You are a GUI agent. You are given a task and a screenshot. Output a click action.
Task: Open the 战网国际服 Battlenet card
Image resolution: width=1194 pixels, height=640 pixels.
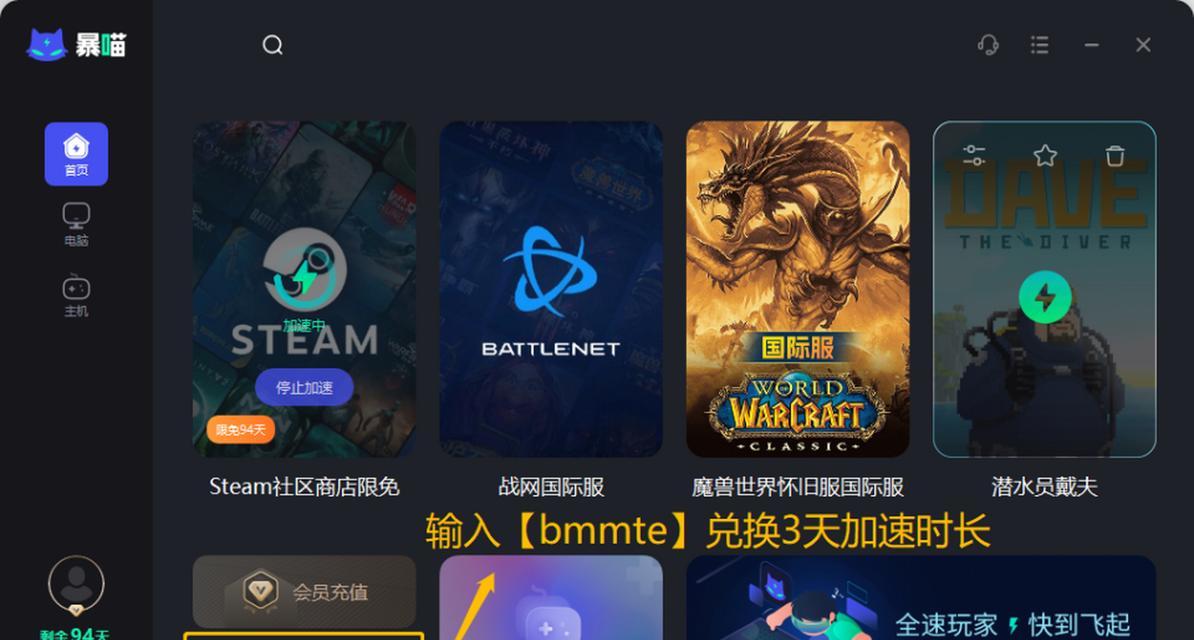pyautogui.click(x=551, y=290)
